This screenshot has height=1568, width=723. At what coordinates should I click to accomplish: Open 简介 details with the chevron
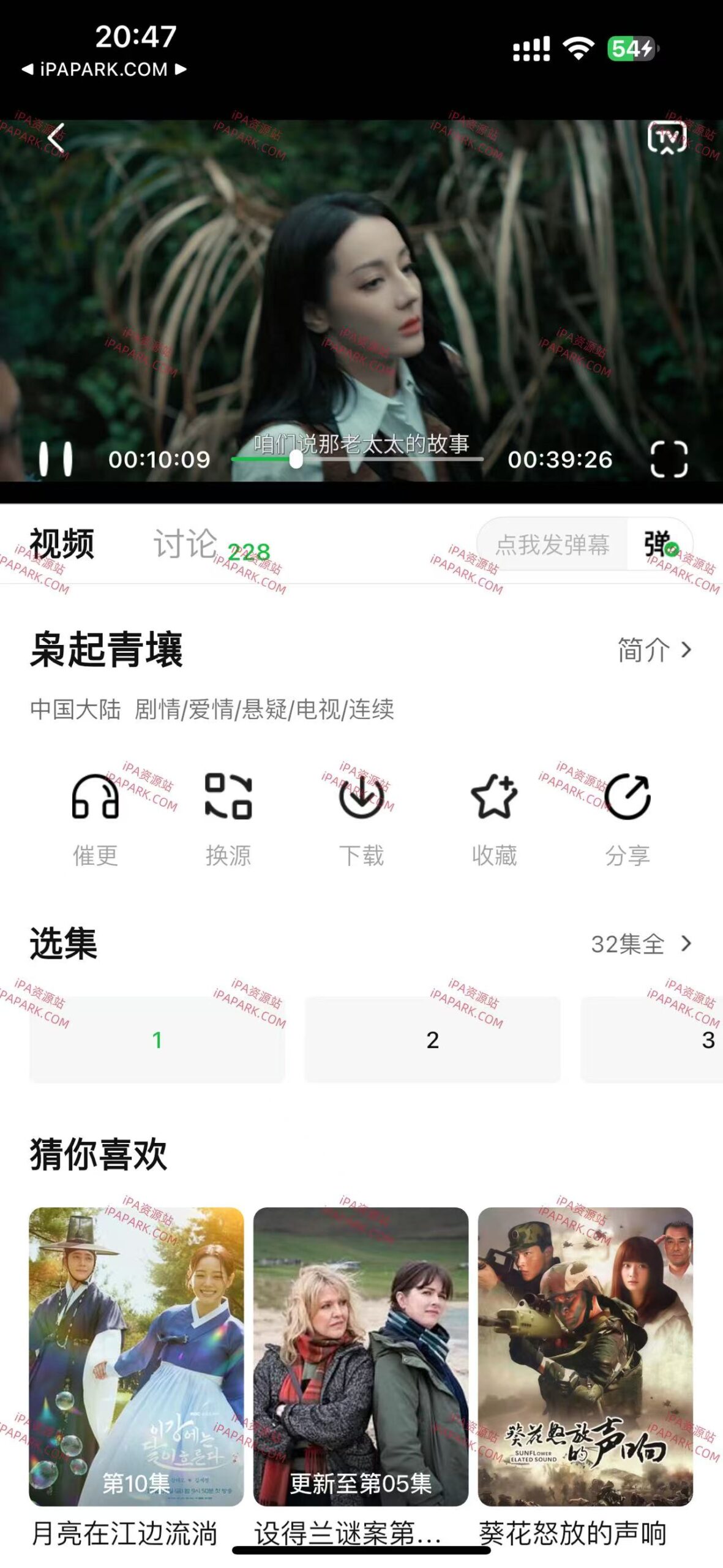click(x=652, y=652)
